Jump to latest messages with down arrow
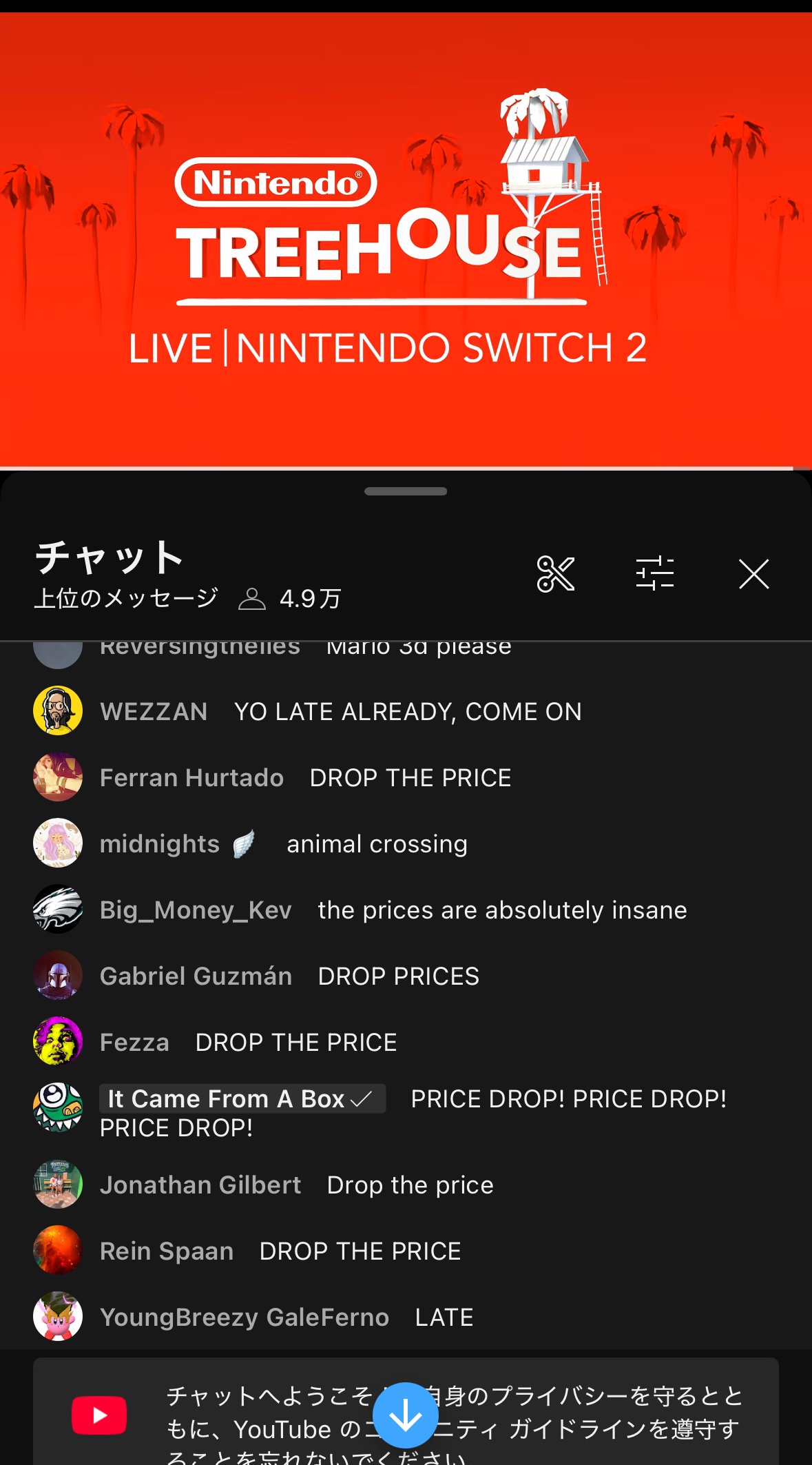The height and width of the screenshot is (1465, 812). [x=406, y=1415]
